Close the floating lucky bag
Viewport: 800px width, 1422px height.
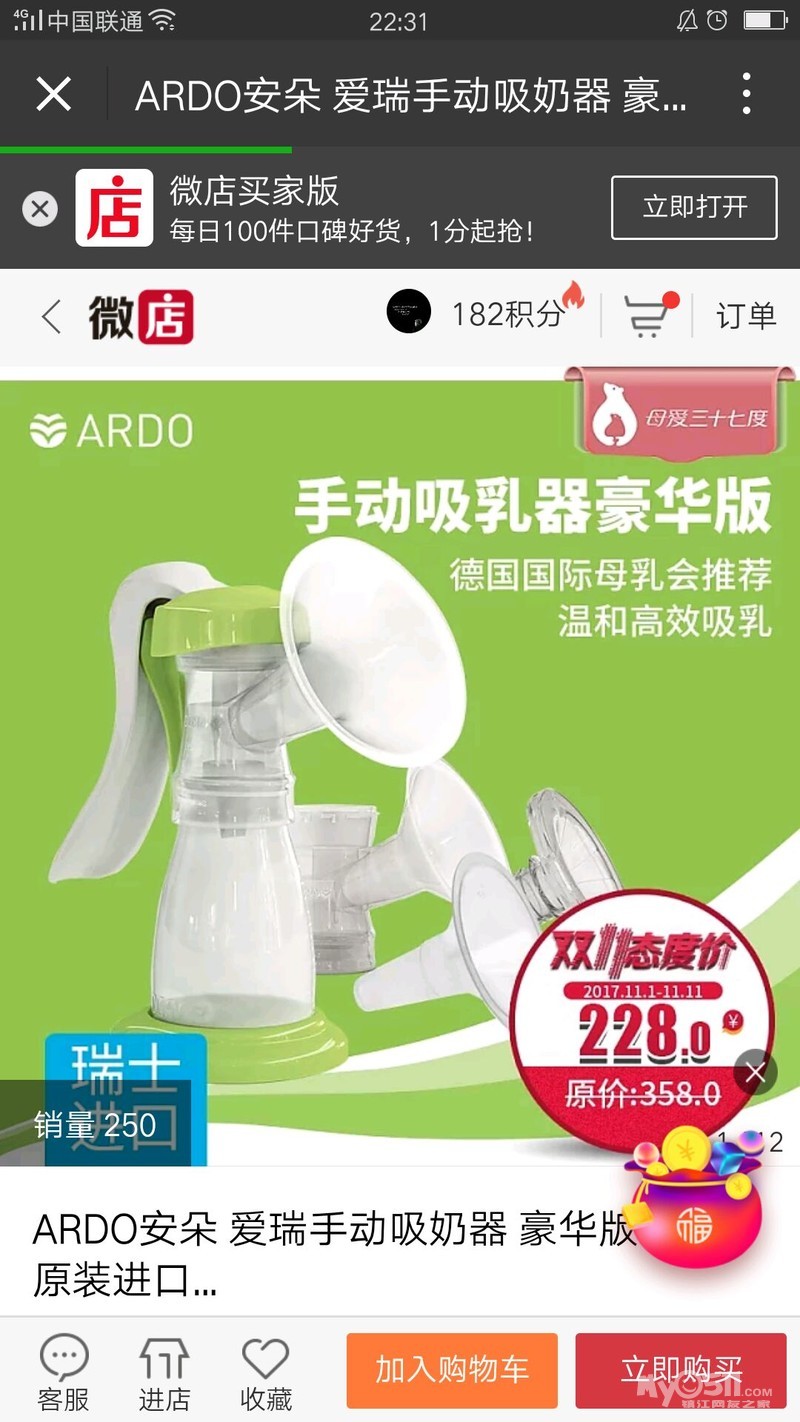coord(755,1074)
